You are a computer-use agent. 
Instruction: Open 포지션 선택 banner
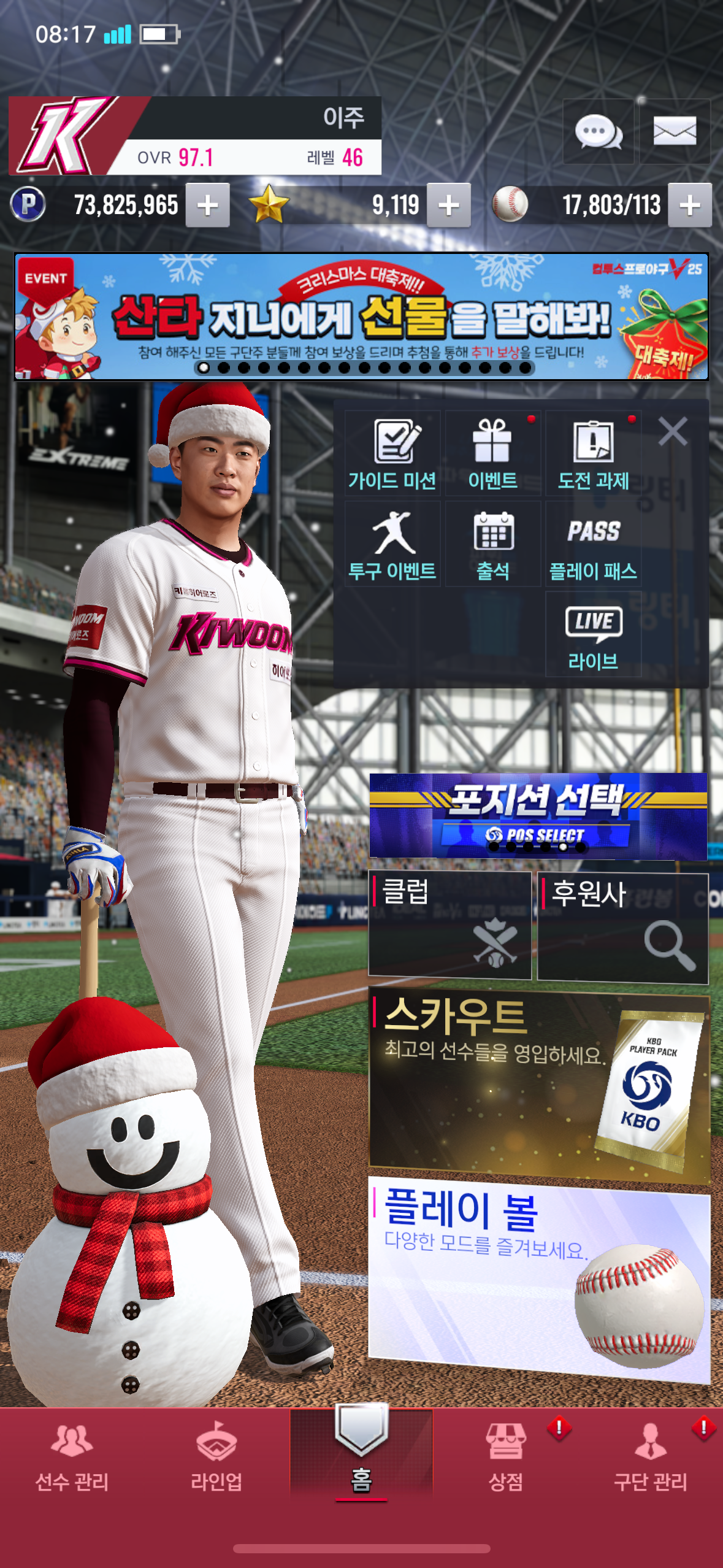tap(538, 815)
